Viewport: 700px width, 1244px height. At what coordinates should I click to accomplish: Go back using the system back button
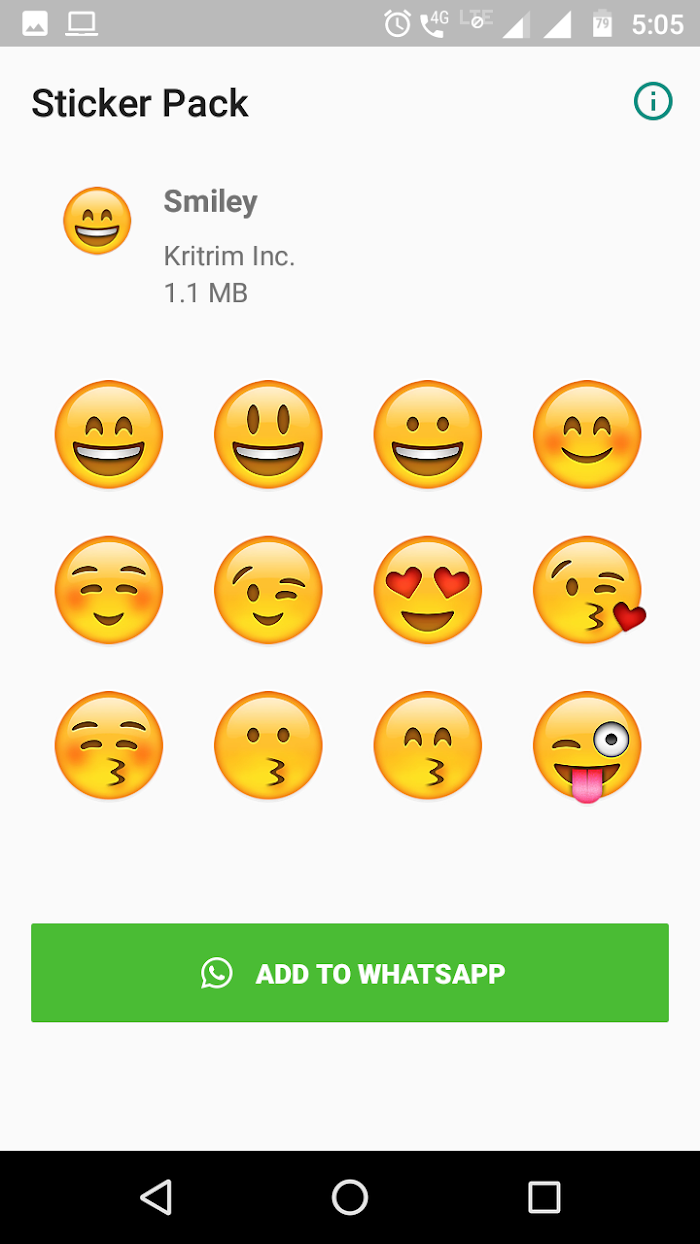tap(156, 1197)
